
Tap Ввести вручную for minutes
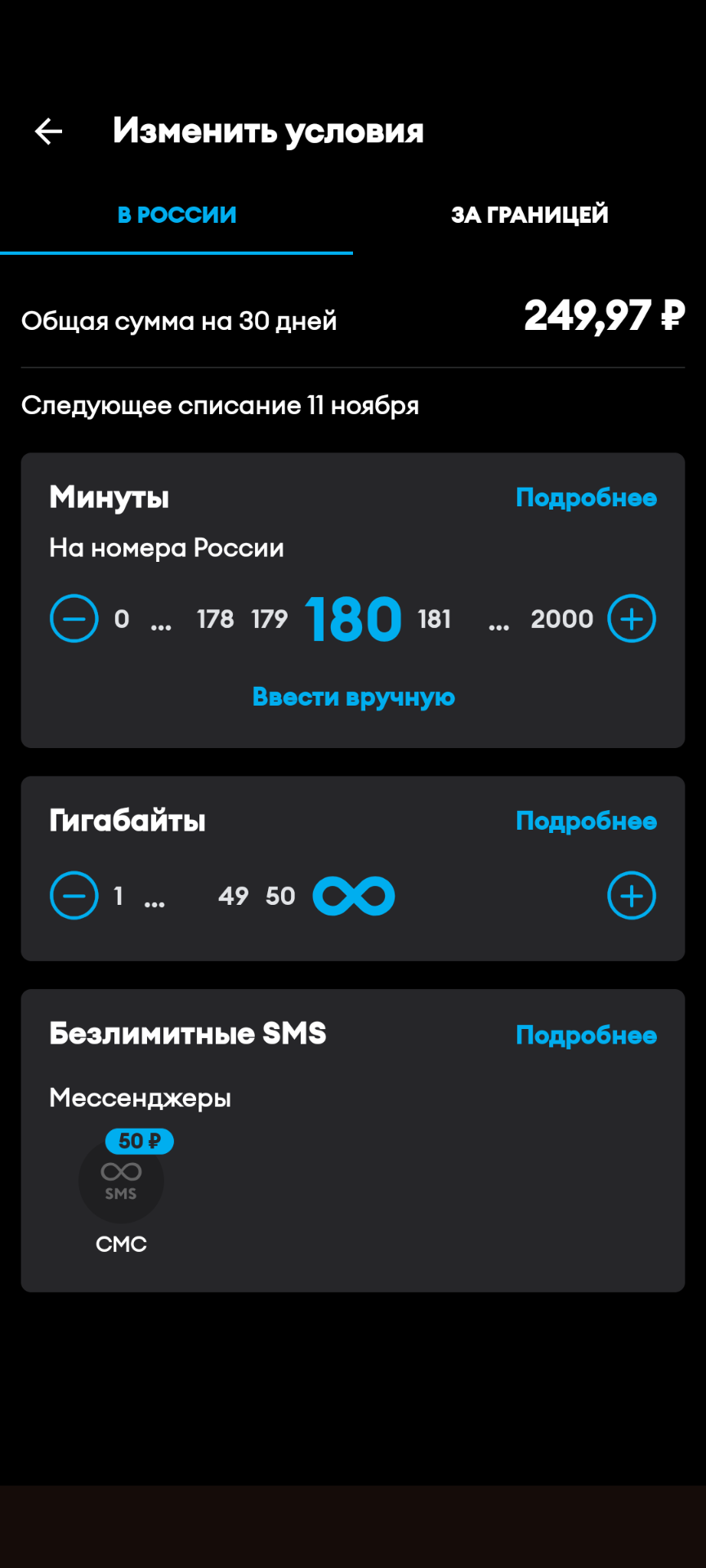[x=353, y=697]
